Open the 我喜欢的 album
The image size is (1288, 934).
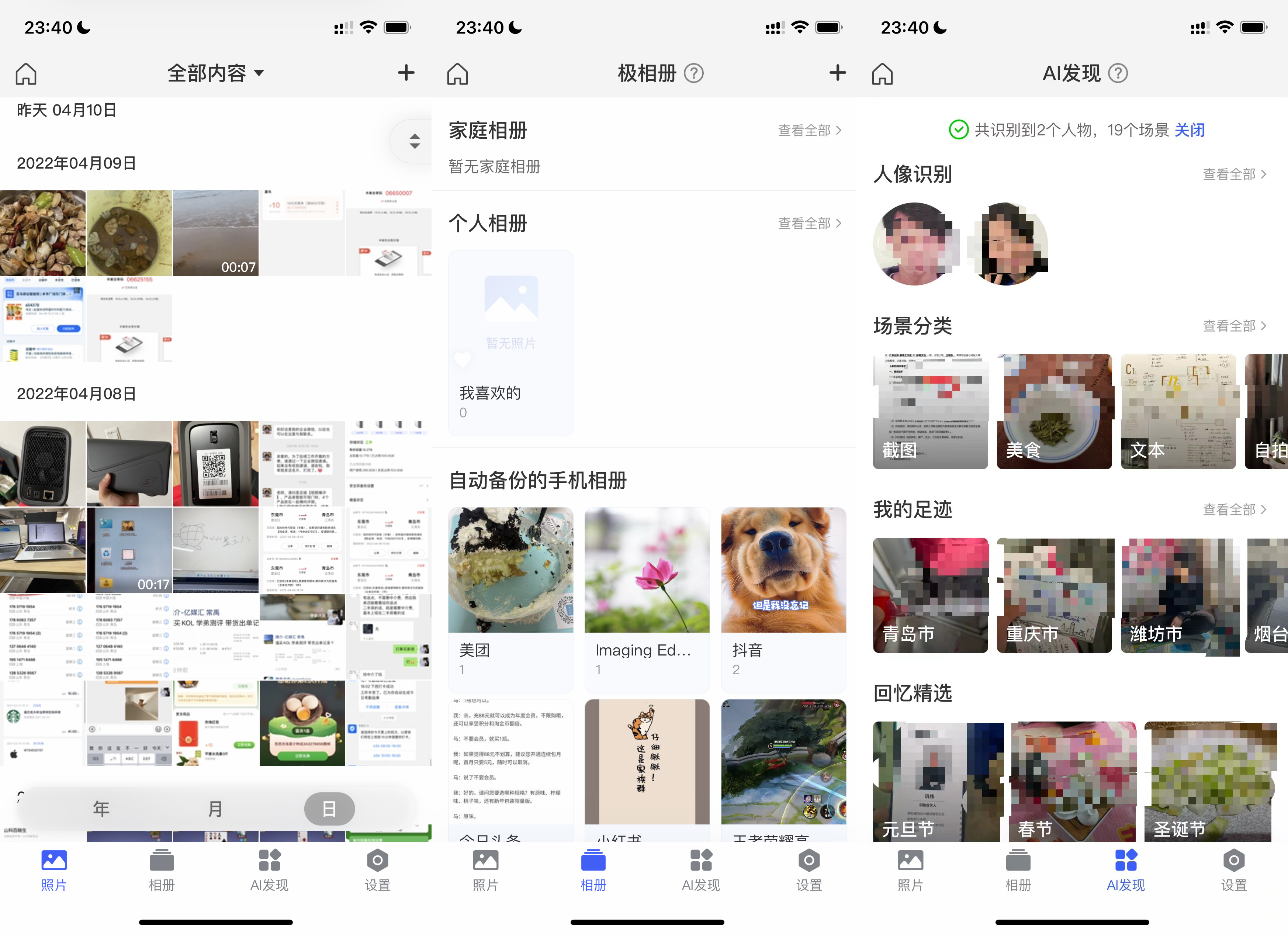(510, 343)
